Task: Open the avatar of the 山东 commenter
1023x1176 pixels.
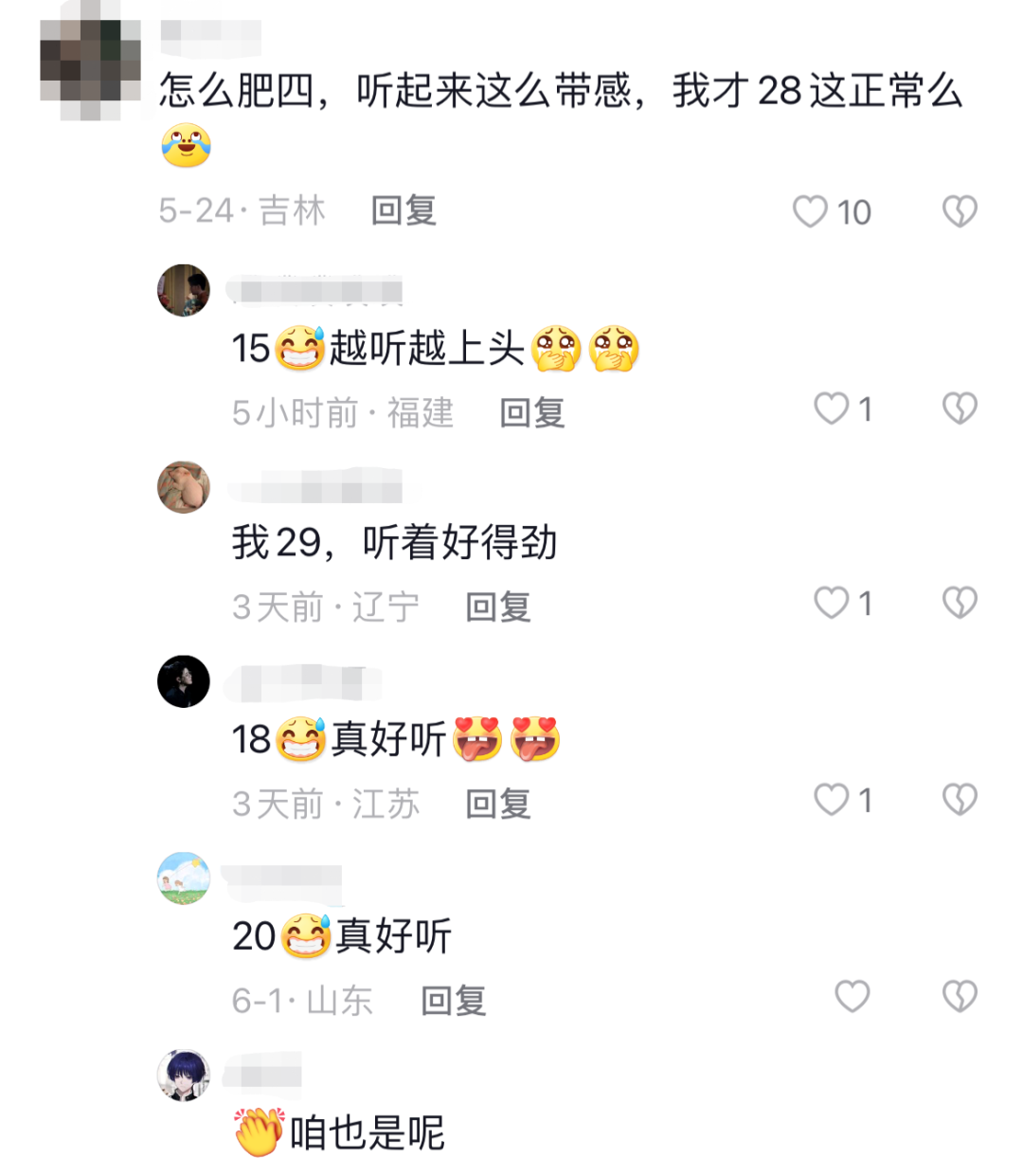Action: (184, 878)
